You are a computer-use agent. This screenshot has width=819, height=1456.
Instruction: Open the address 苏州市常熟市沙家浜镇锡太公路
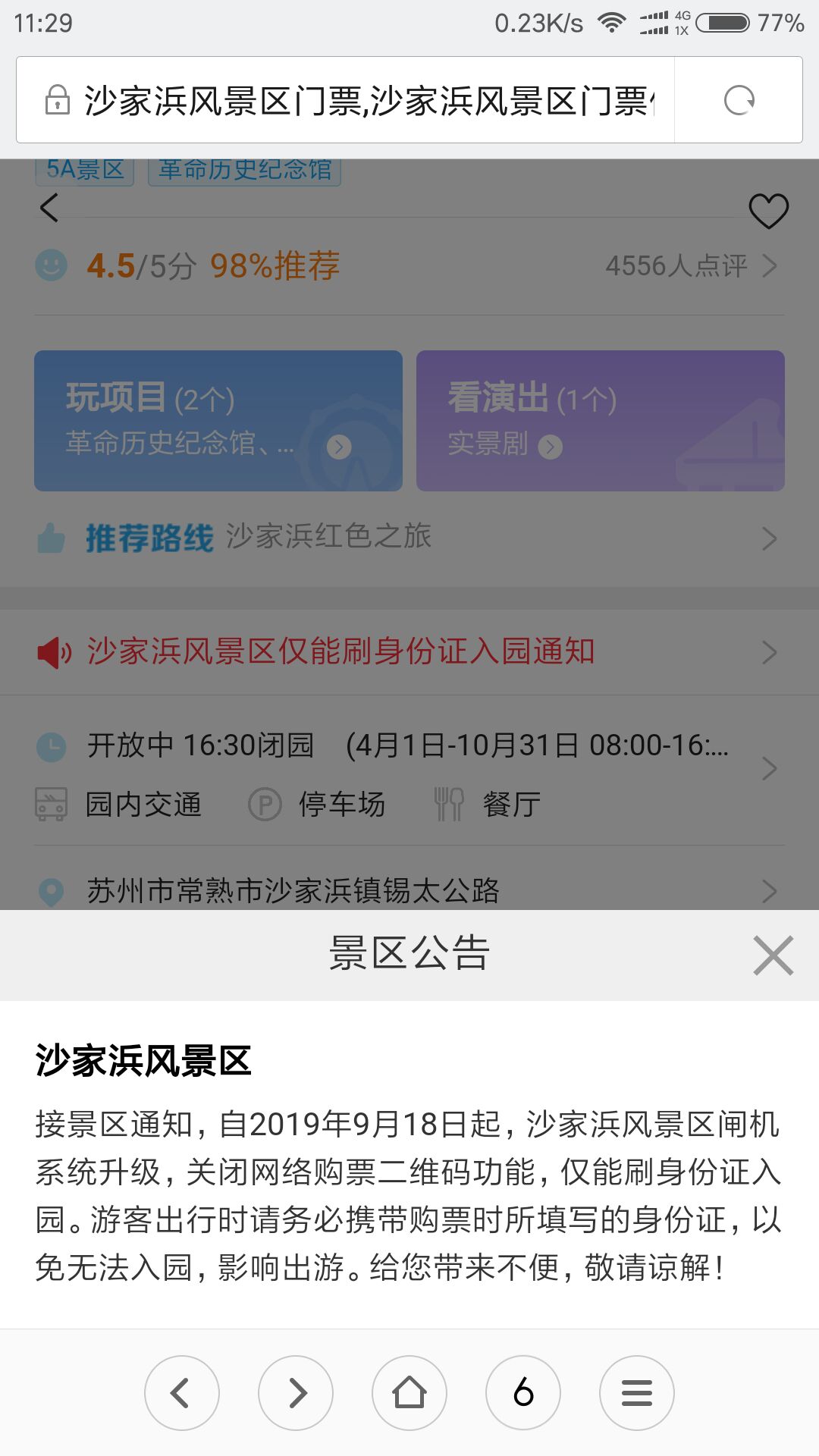coord(409,890)
